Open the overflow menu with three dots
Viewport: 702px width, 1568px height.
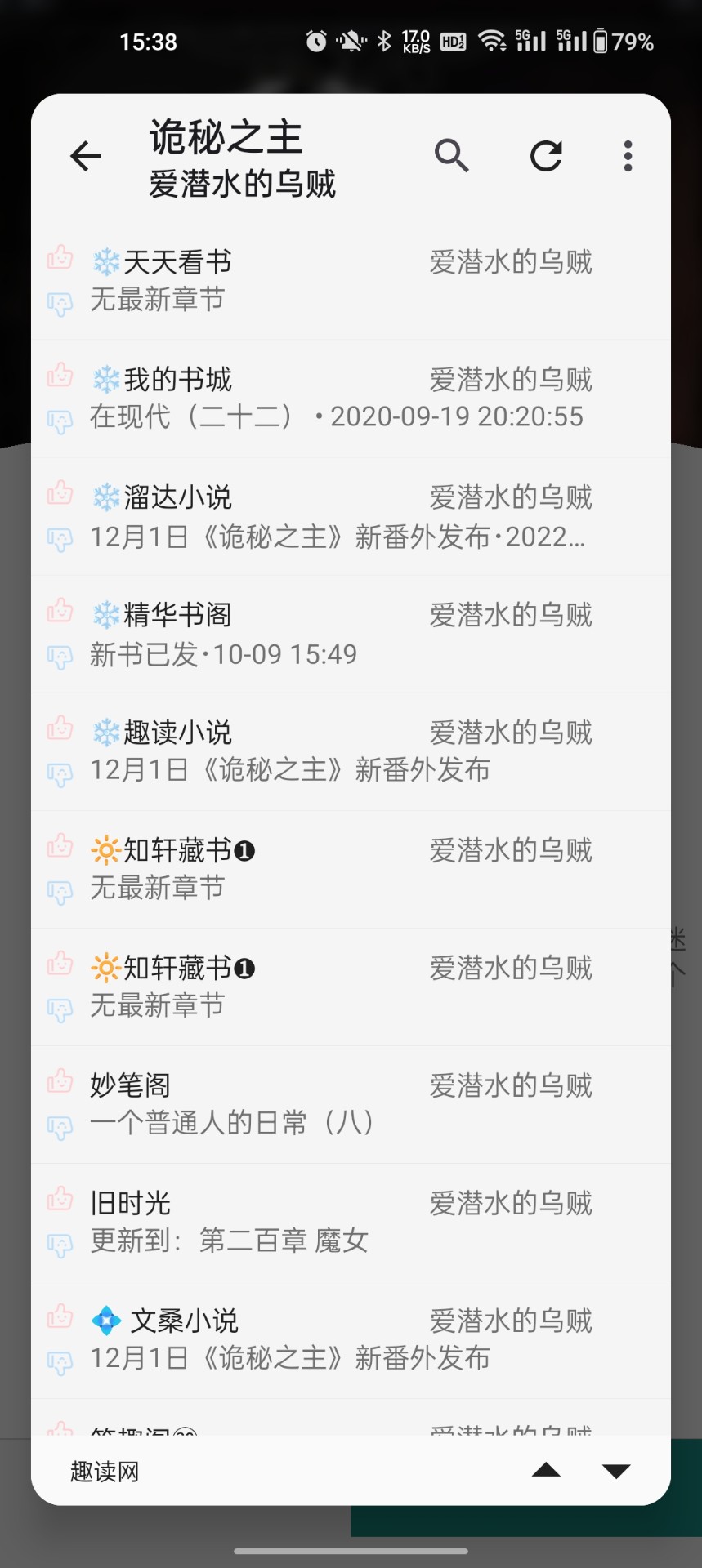pyautogui.click(x=626, y=155)
